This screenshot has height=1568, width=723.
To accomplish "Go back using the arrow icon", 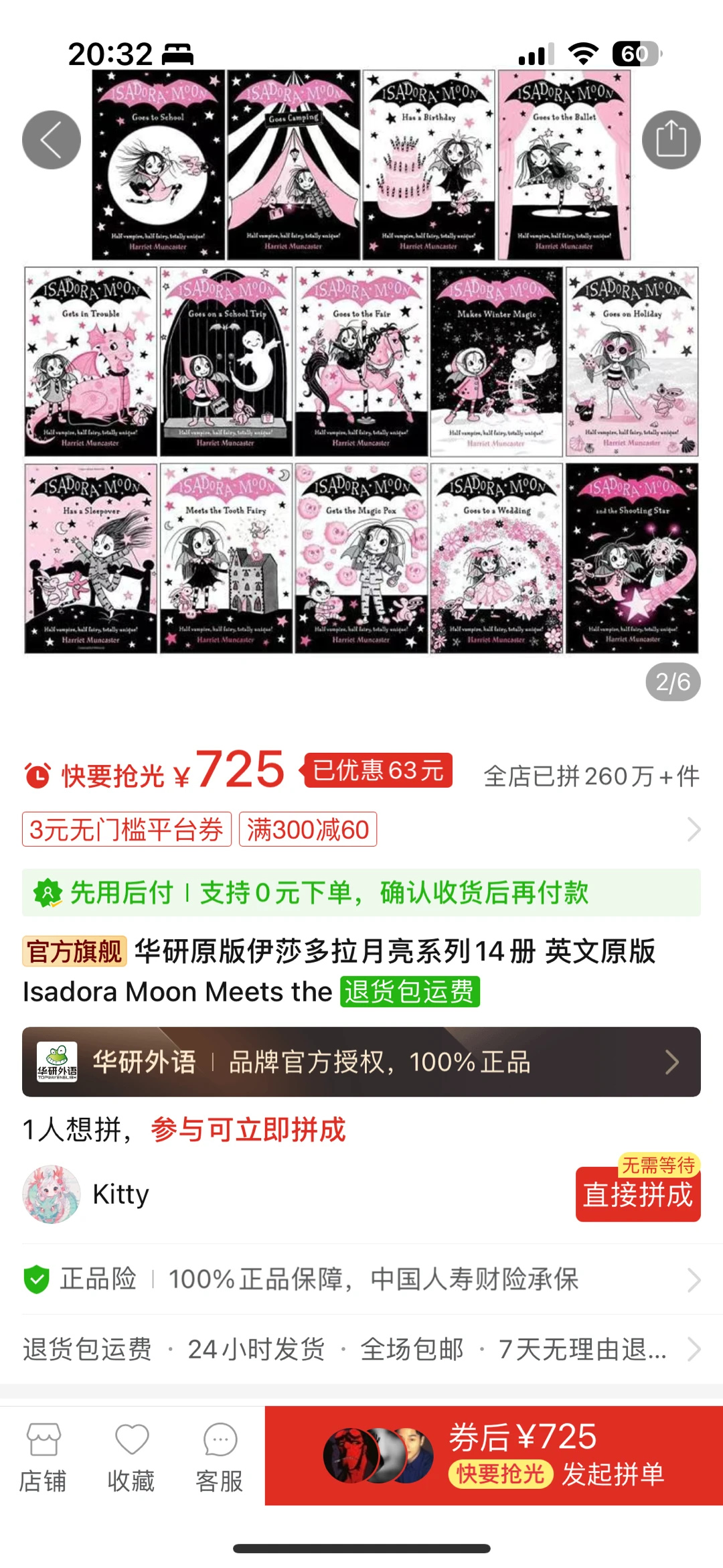I will point(52,140).
